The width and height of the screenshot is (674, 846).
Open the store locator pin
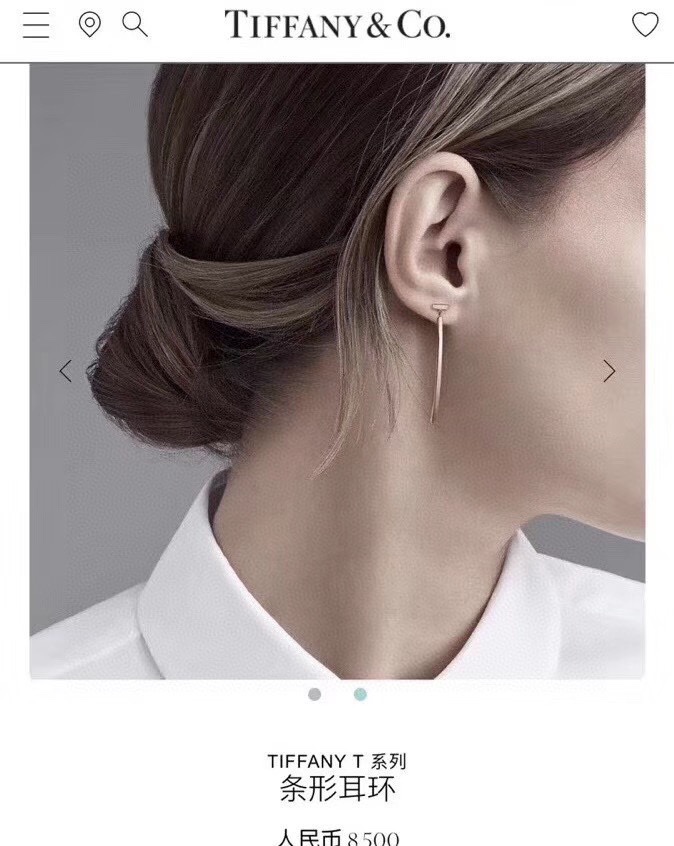coord(90,25)
